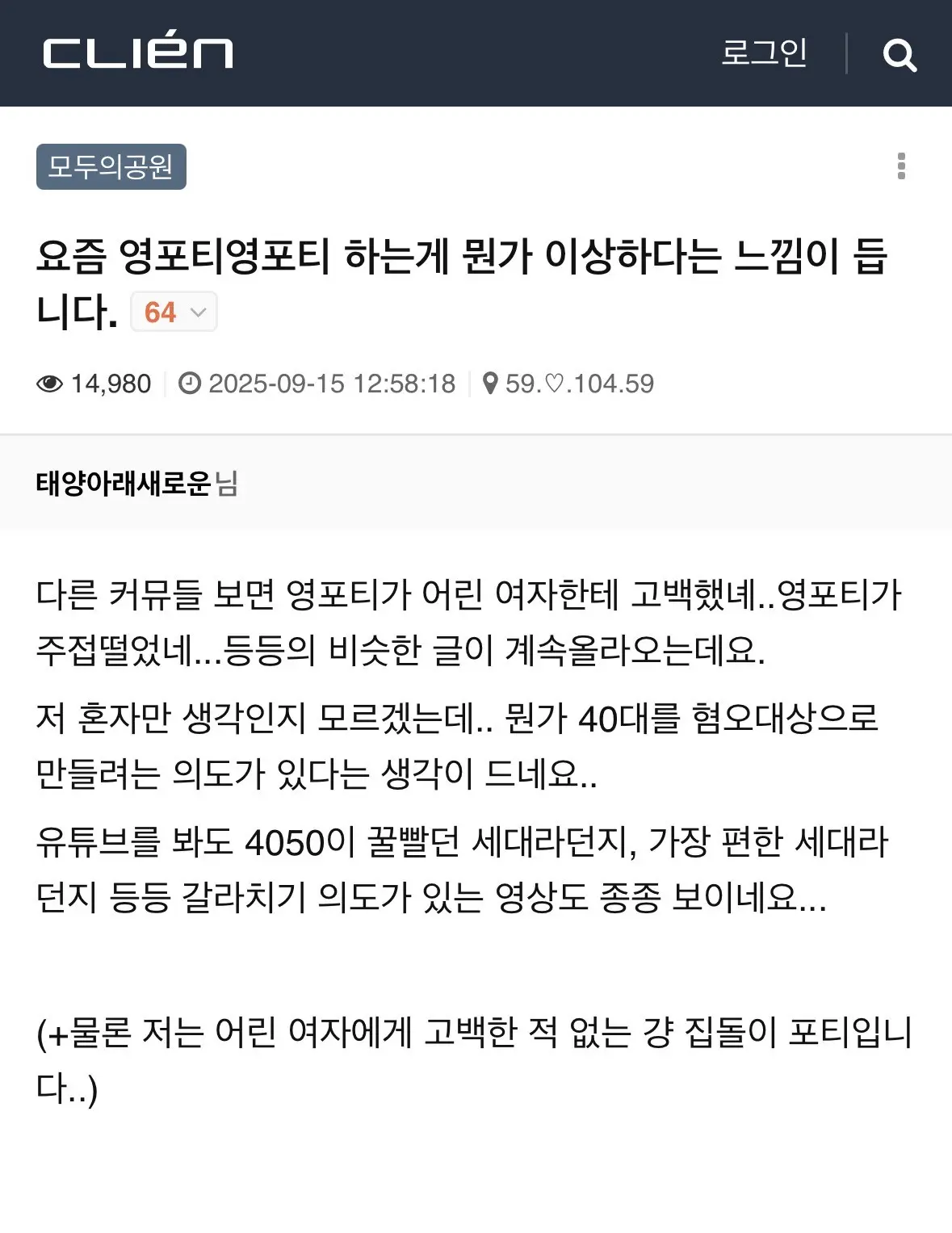Open the post's three-dot overflow menu
This screenshot has height=1233, width=952.
pos(901,166)
